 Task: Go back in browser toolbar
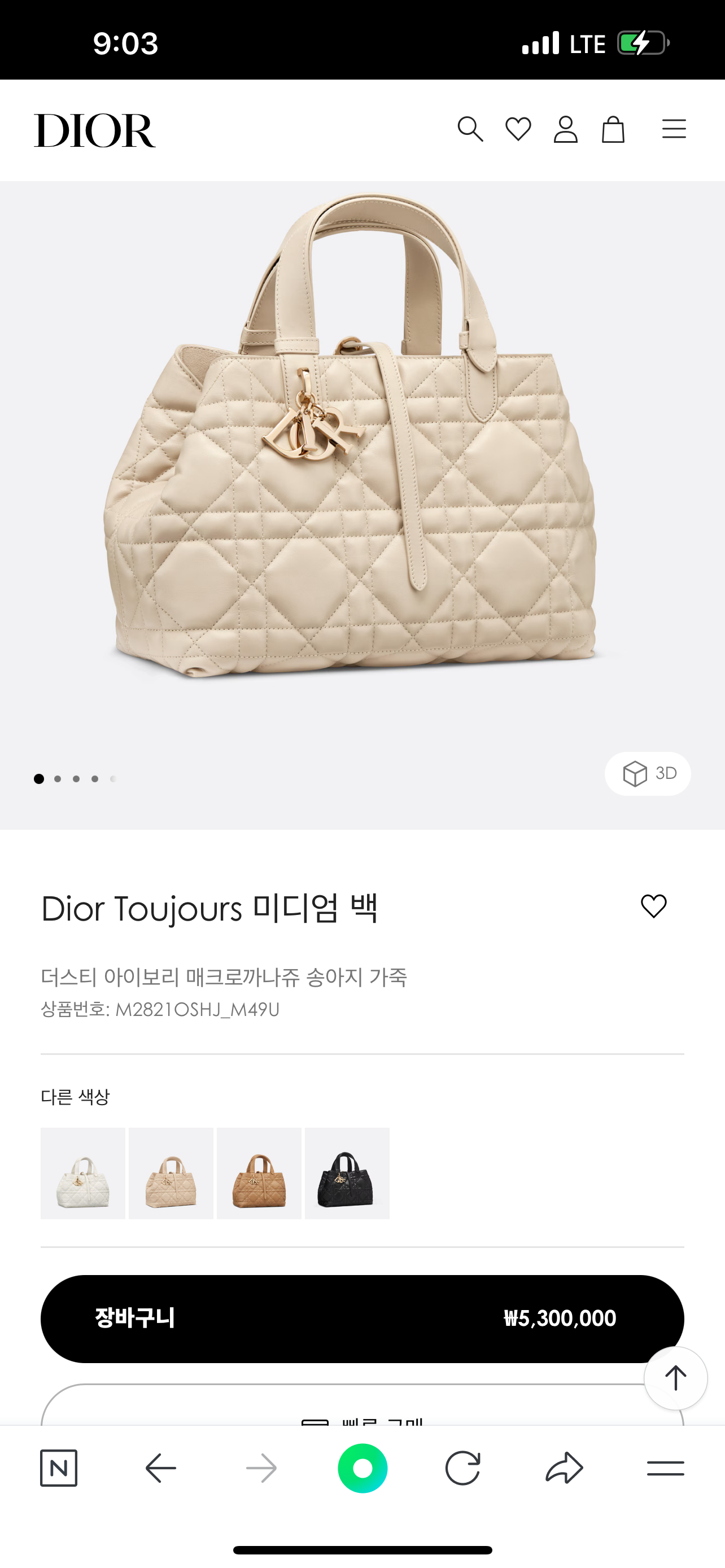(x=161, y=1468)
